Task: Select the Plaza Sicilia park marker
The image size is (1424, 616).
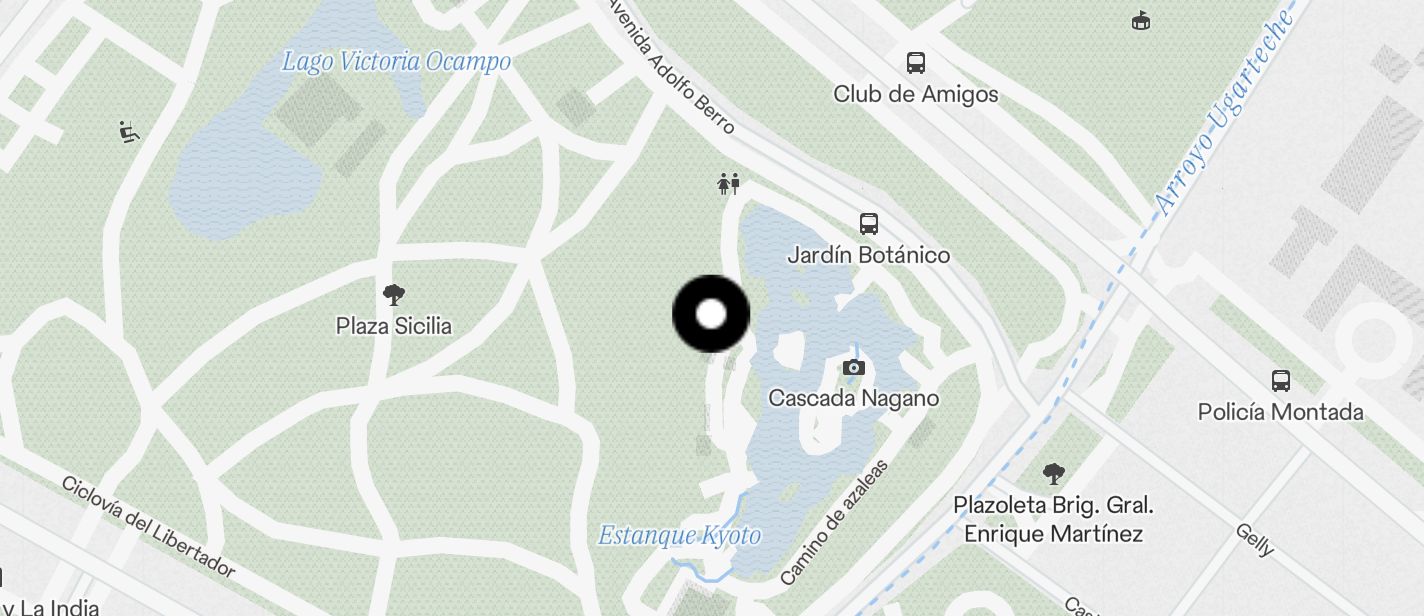Action: 394,295
